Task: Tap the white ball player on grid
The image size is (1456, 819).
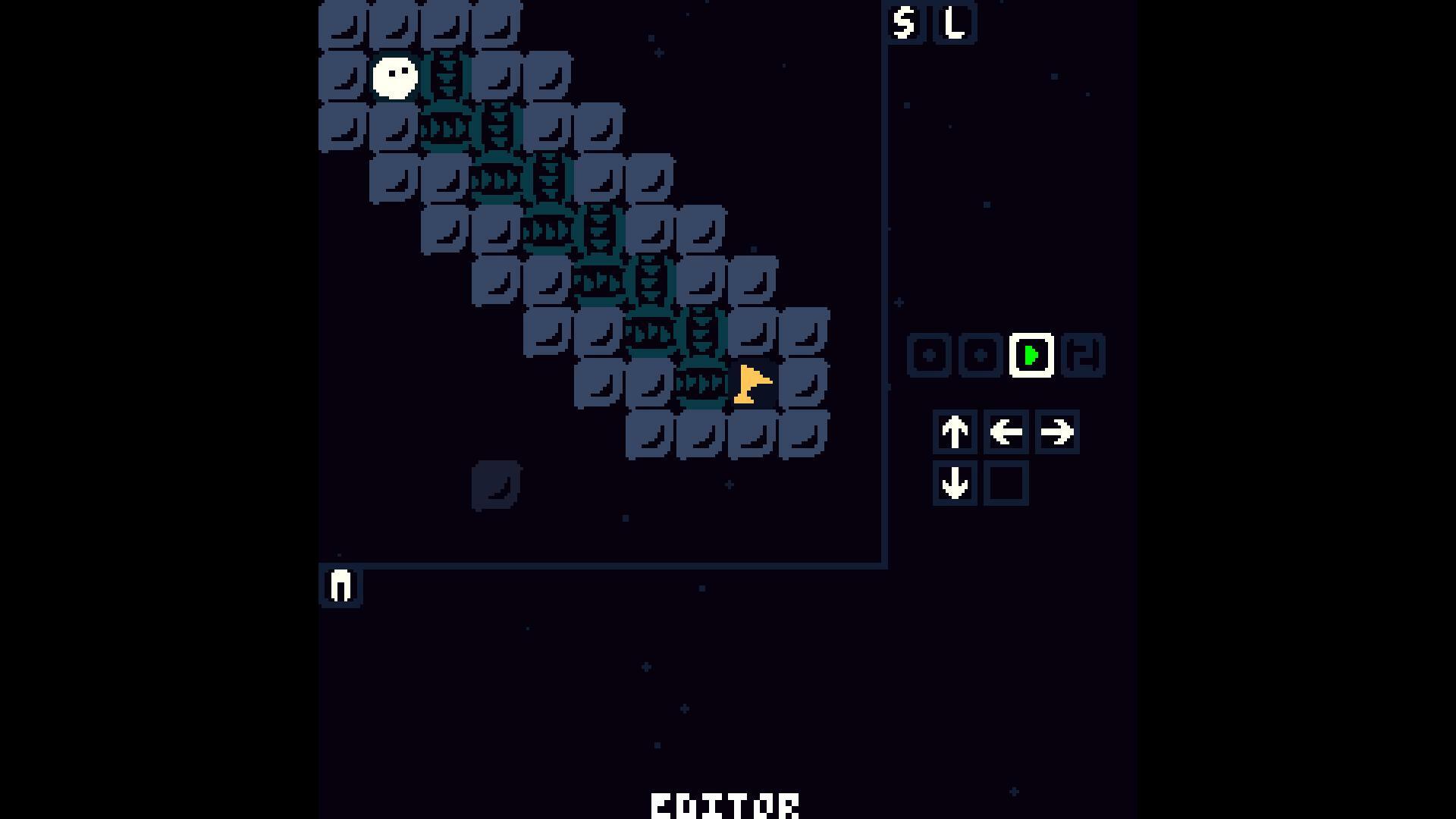Action: click(395, 77)
